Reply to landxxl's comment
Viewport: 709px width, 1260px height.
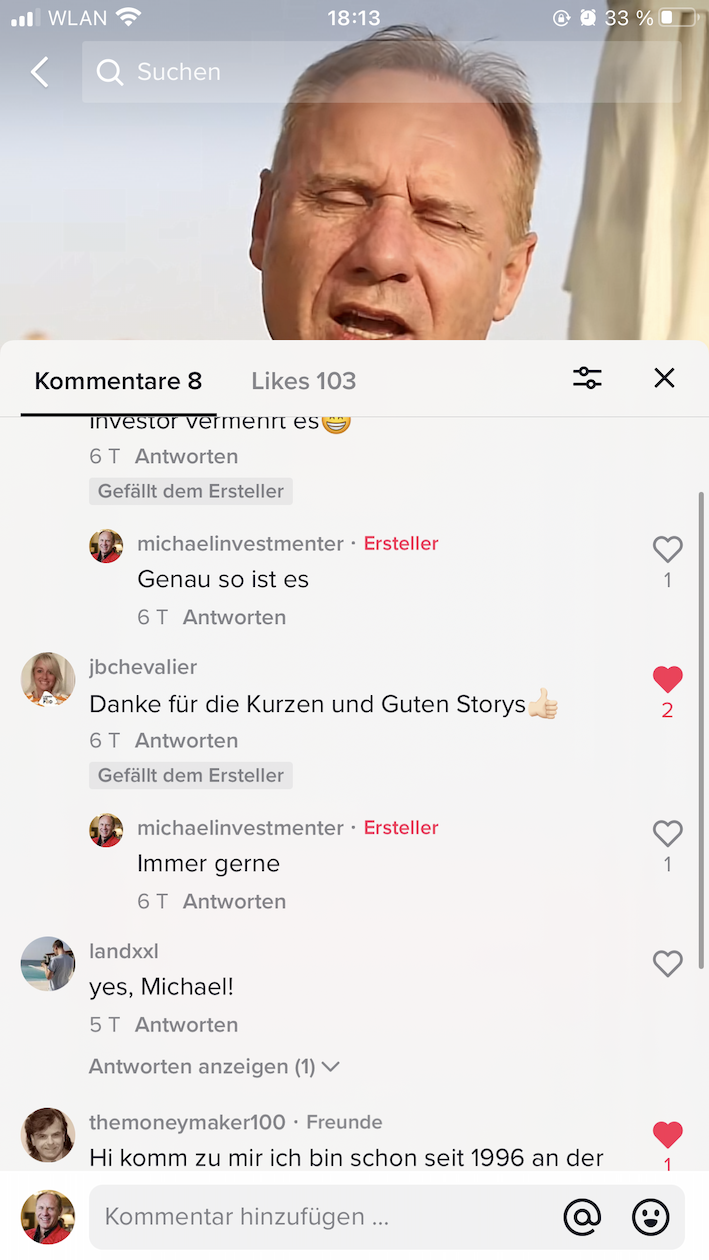point(186,1025)
